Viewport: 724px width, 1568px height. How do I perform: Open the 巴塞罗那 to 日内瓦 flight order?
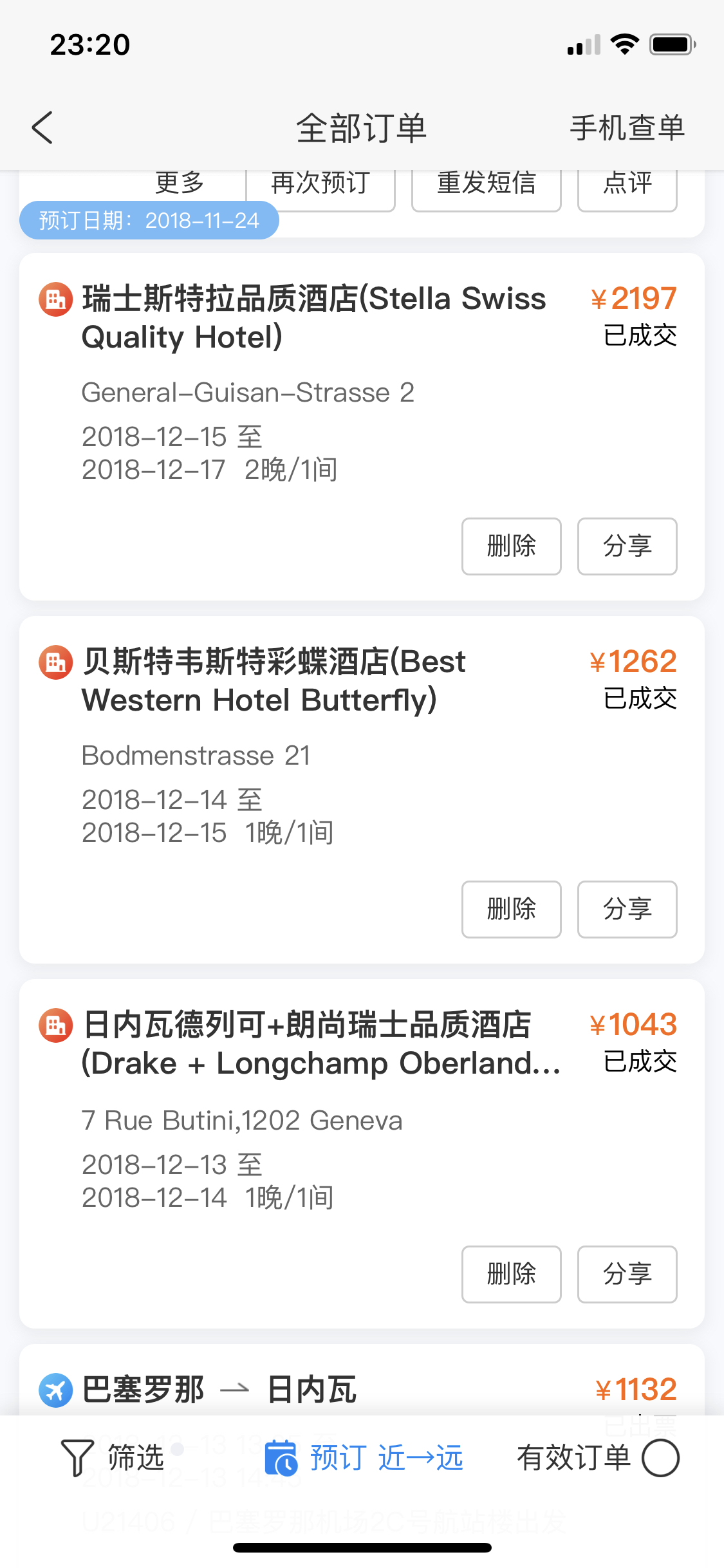point(313,1389)
